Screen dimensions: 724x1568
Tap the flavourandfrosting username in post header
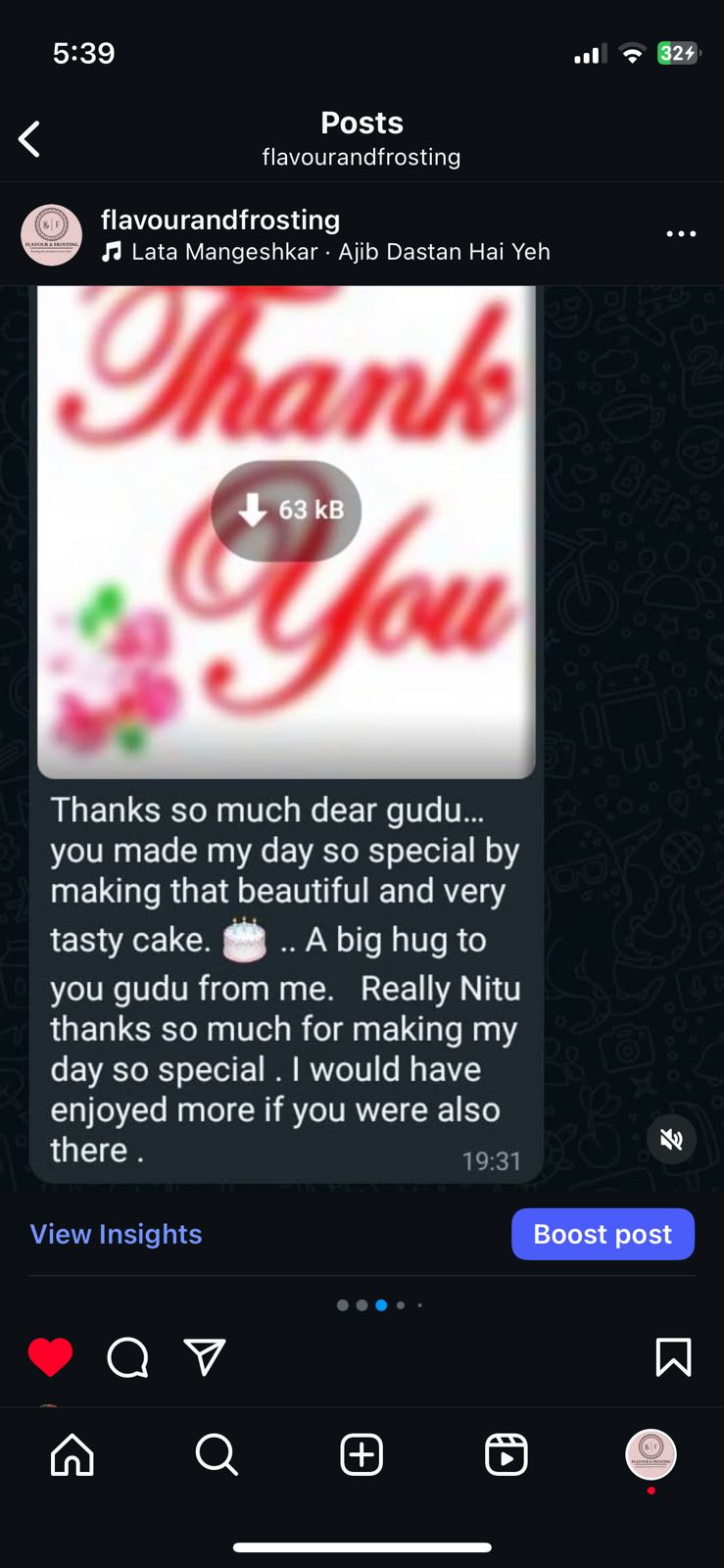pyautogui.click(x=220, y=220)
